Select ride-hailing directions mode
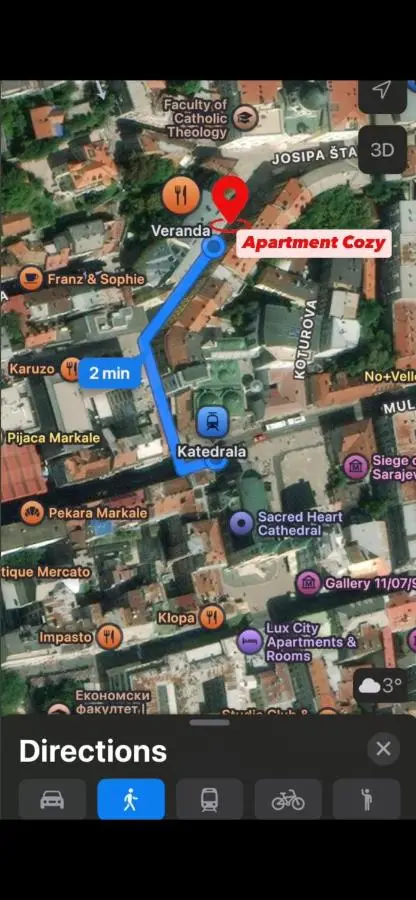The width and height of the screenshot is (416, 900). point(367,799)
